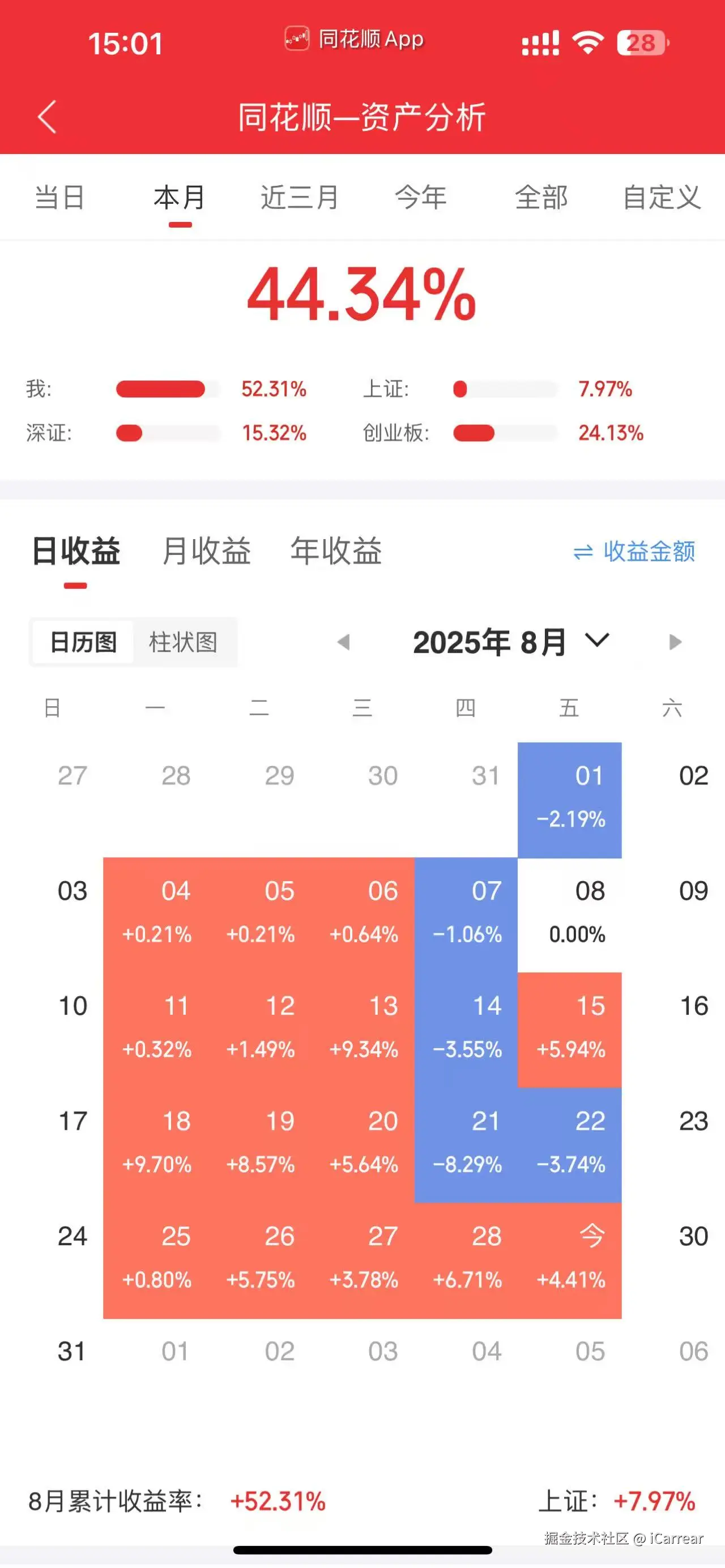The width and height of the screenshot is (725, 1568).
Task: Tap the battery indicator showing 28
Action: (640, 42)
